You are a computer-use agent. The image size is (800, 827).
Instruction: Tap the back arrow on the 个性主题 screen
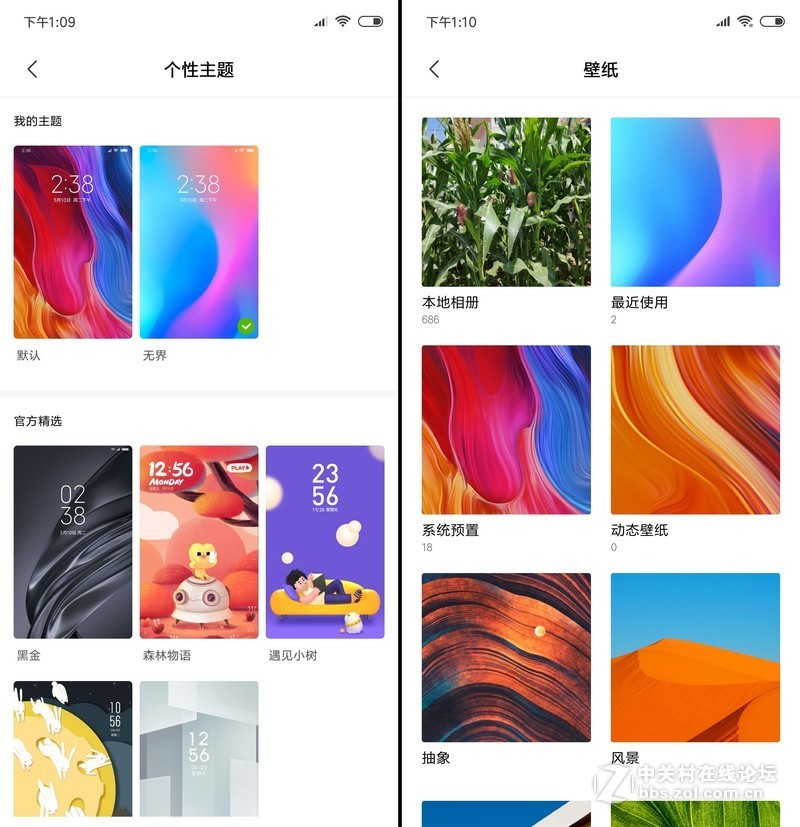32,70
